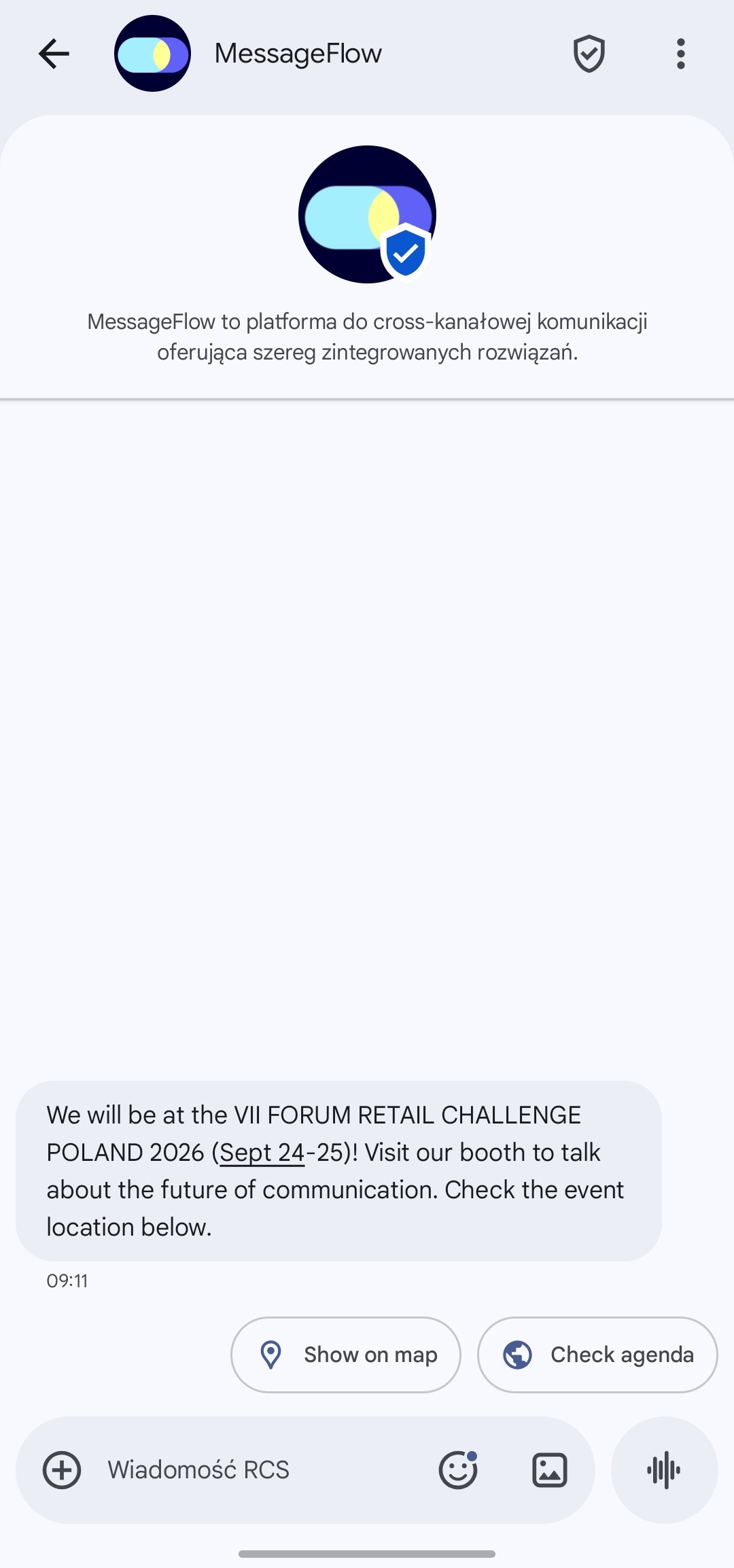This screenshot has width=734, height=1568.
Task: Record a voice message
Action: pyautogui.click(x=664, y=1470)
